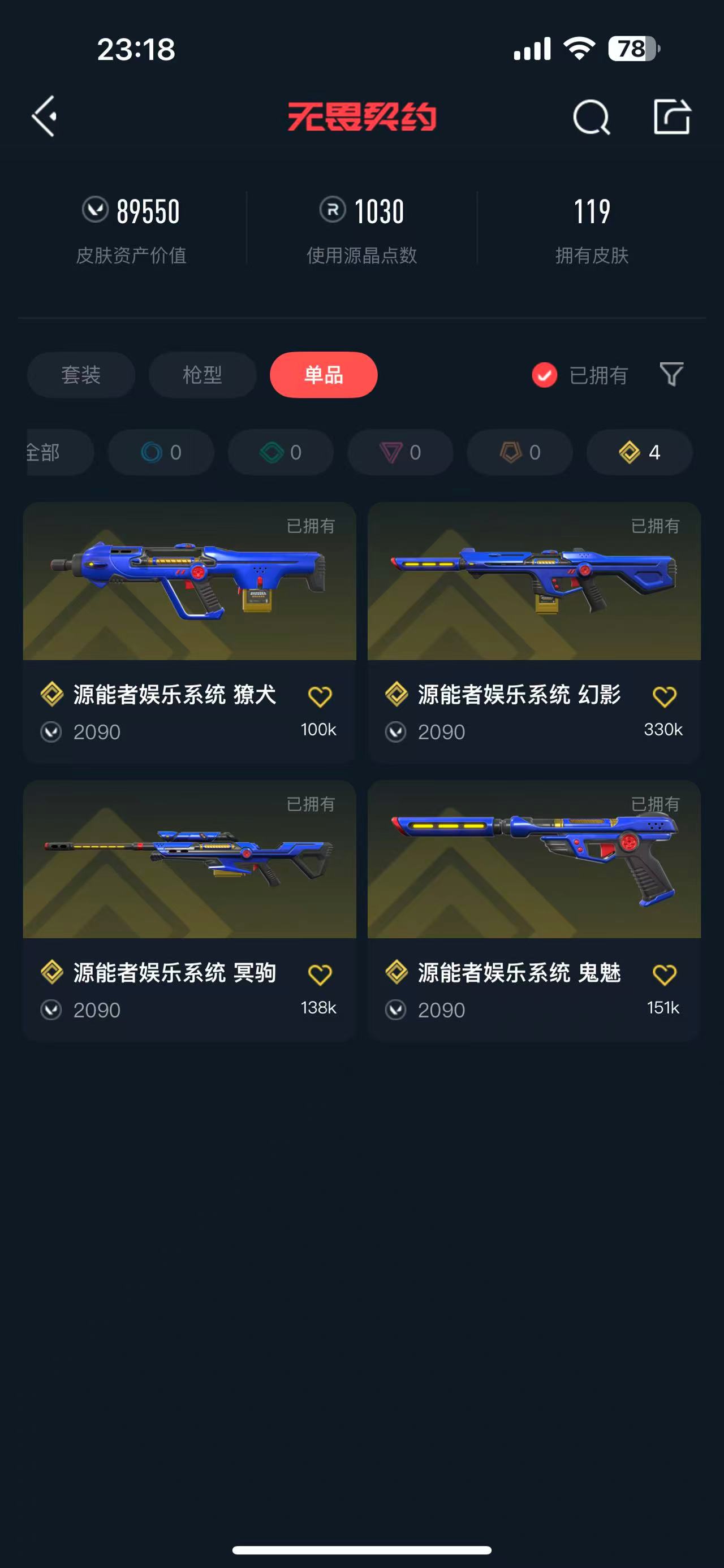Viewport: 724px width, 1568px height.
Task: Switch to the 套装 tab
Action: coord(81,374)
